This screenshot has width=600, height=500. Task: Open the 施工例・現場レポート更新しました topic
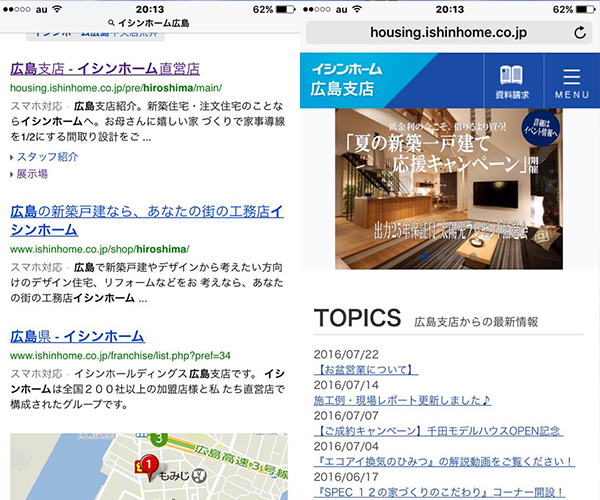point(402,401)
